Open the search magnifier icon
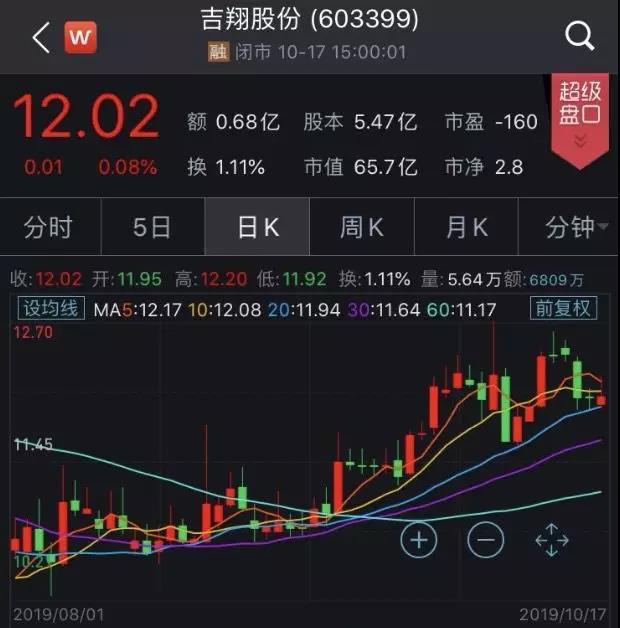Screen dimensions: 620x628 point(580,37)
